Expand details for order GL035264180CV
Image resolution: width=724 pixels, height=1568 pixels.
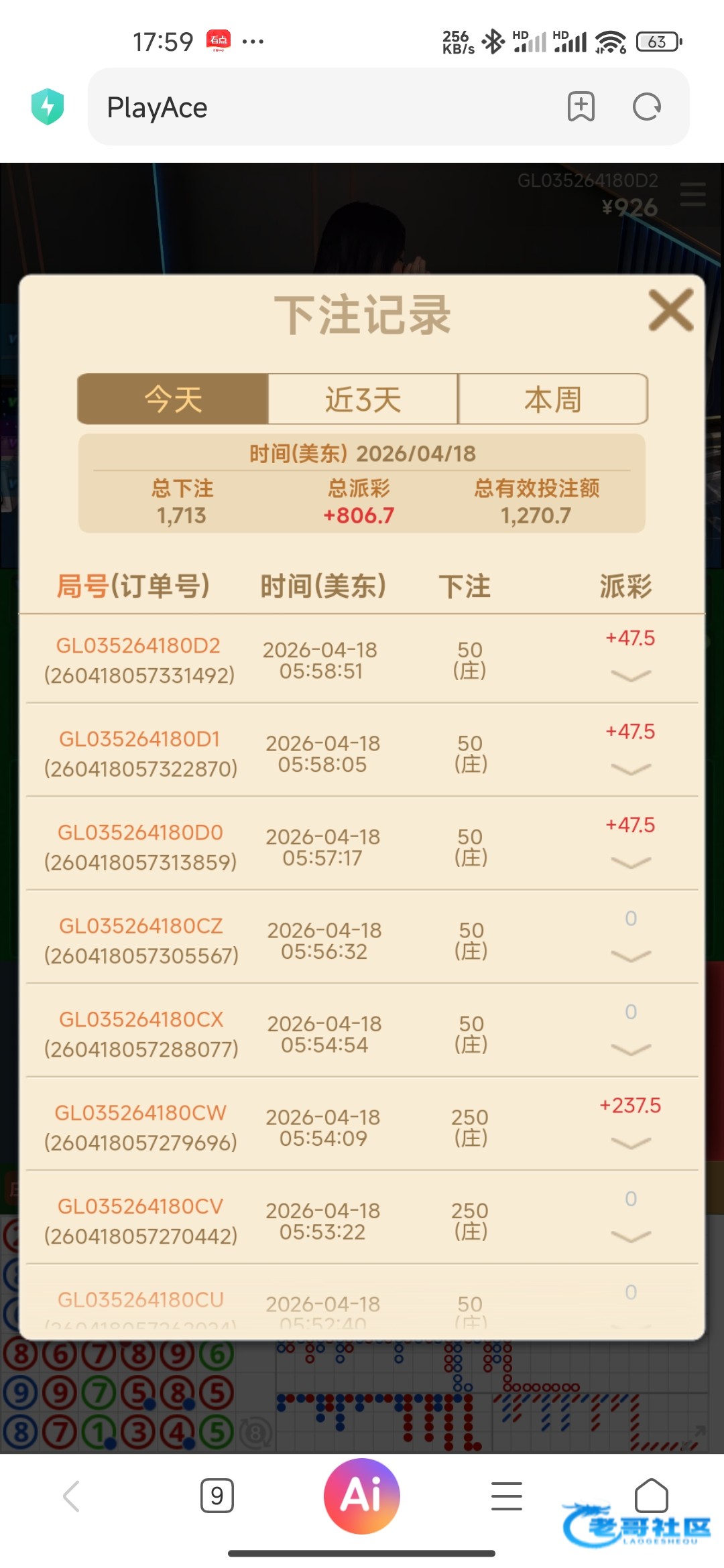tap(631, 1236)
